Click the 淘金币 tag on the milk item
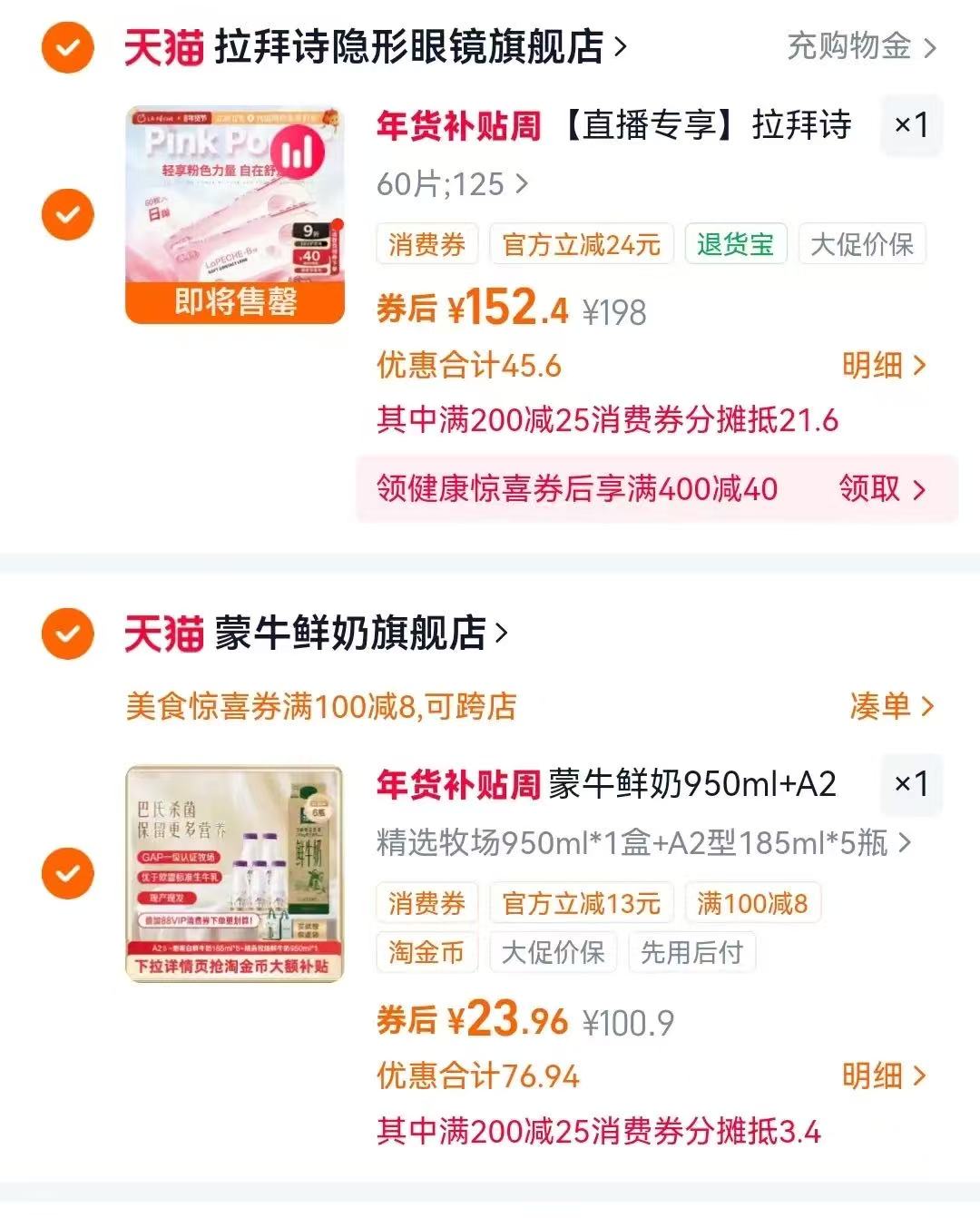This screenshot has height=1218, width=980. pyautogui.click(x=426, y=952)
